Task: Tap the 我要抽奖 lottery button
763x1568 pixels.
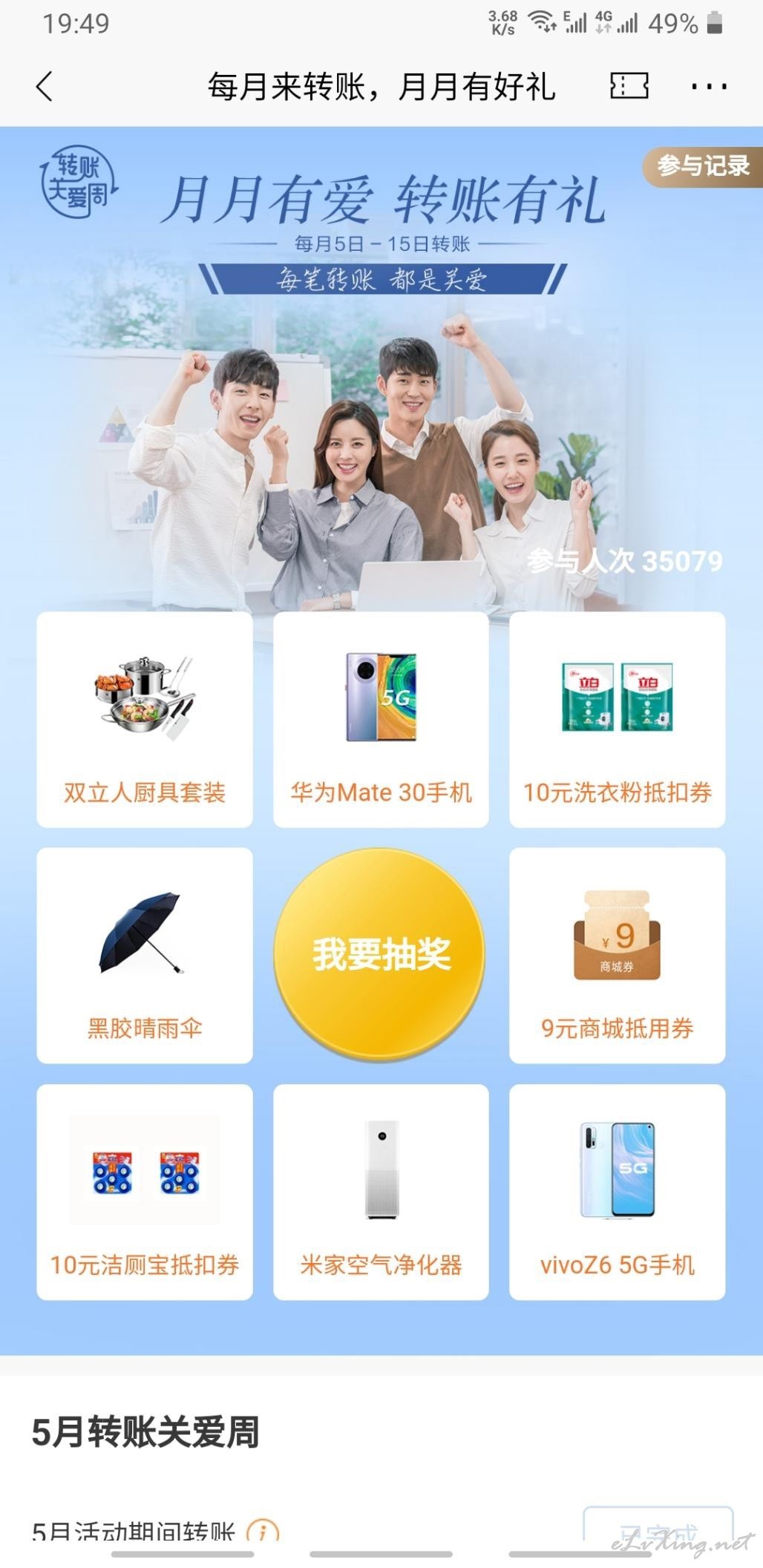Action: (x=380, y=954)
